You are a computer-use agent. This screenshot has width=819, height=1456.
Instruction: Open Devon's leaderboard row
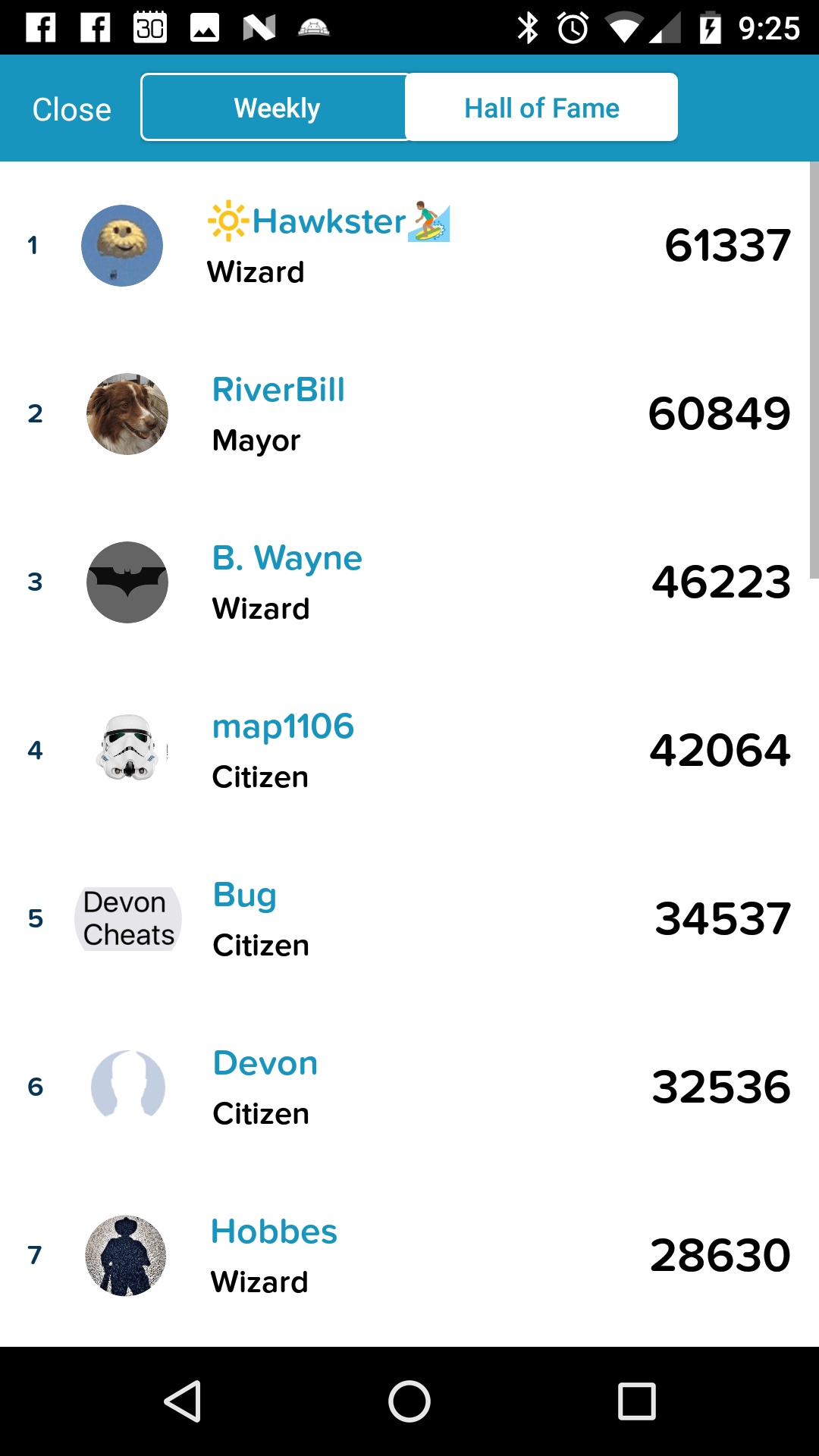(x=409, y=1087)
